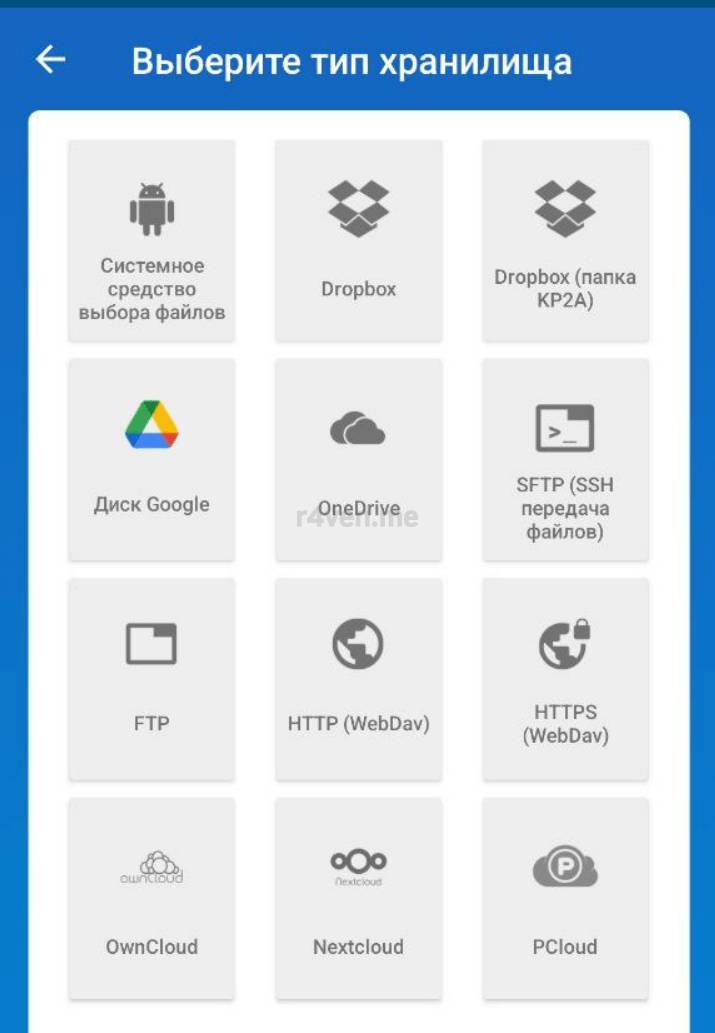The height and width of the screenshot is (1033, 715).
Task: Choose Dropbox as storage type
Action: (x=359, y=241)
